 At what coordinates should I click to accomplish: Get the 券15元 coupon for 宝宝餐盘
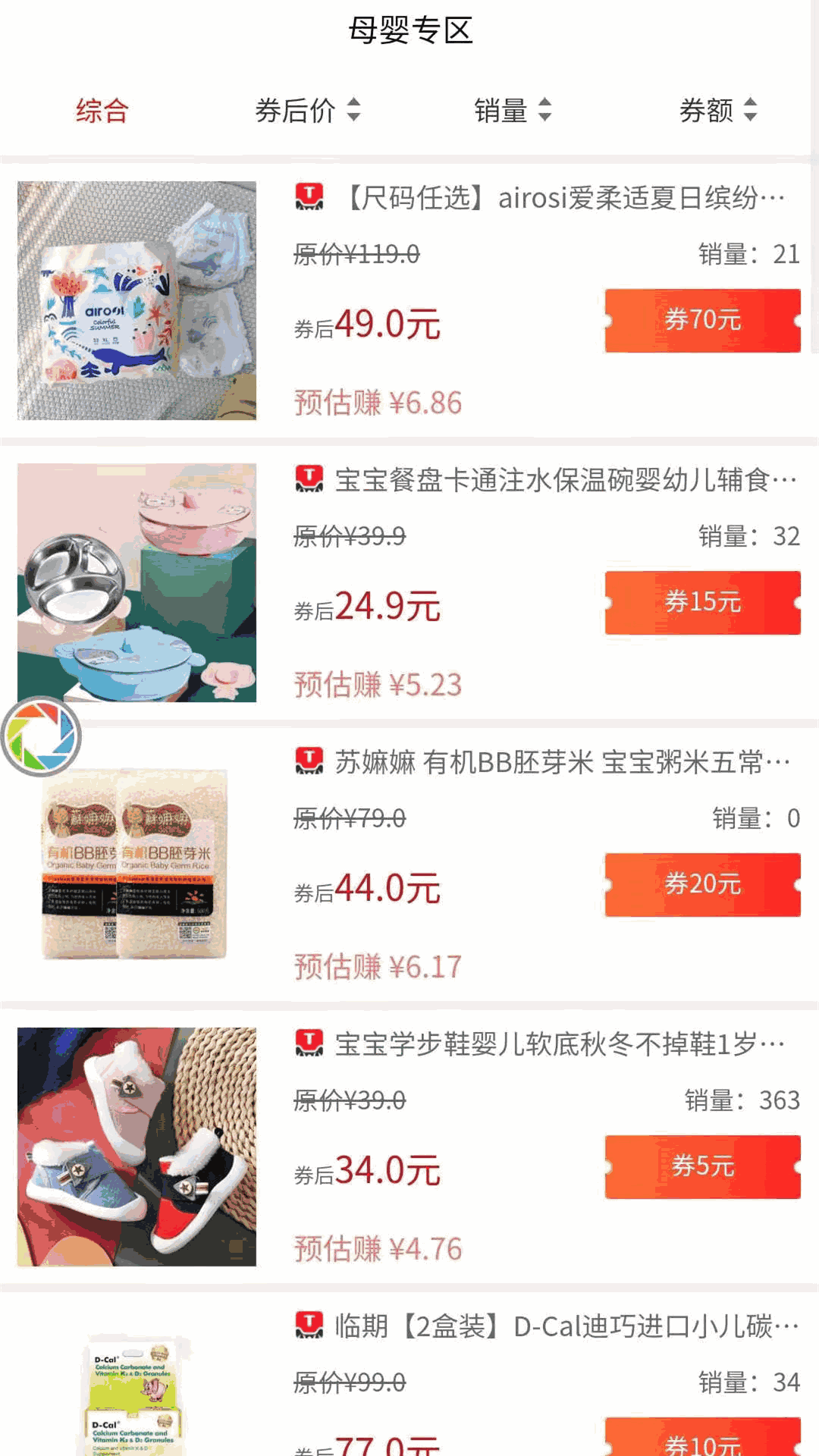(702, 602)
